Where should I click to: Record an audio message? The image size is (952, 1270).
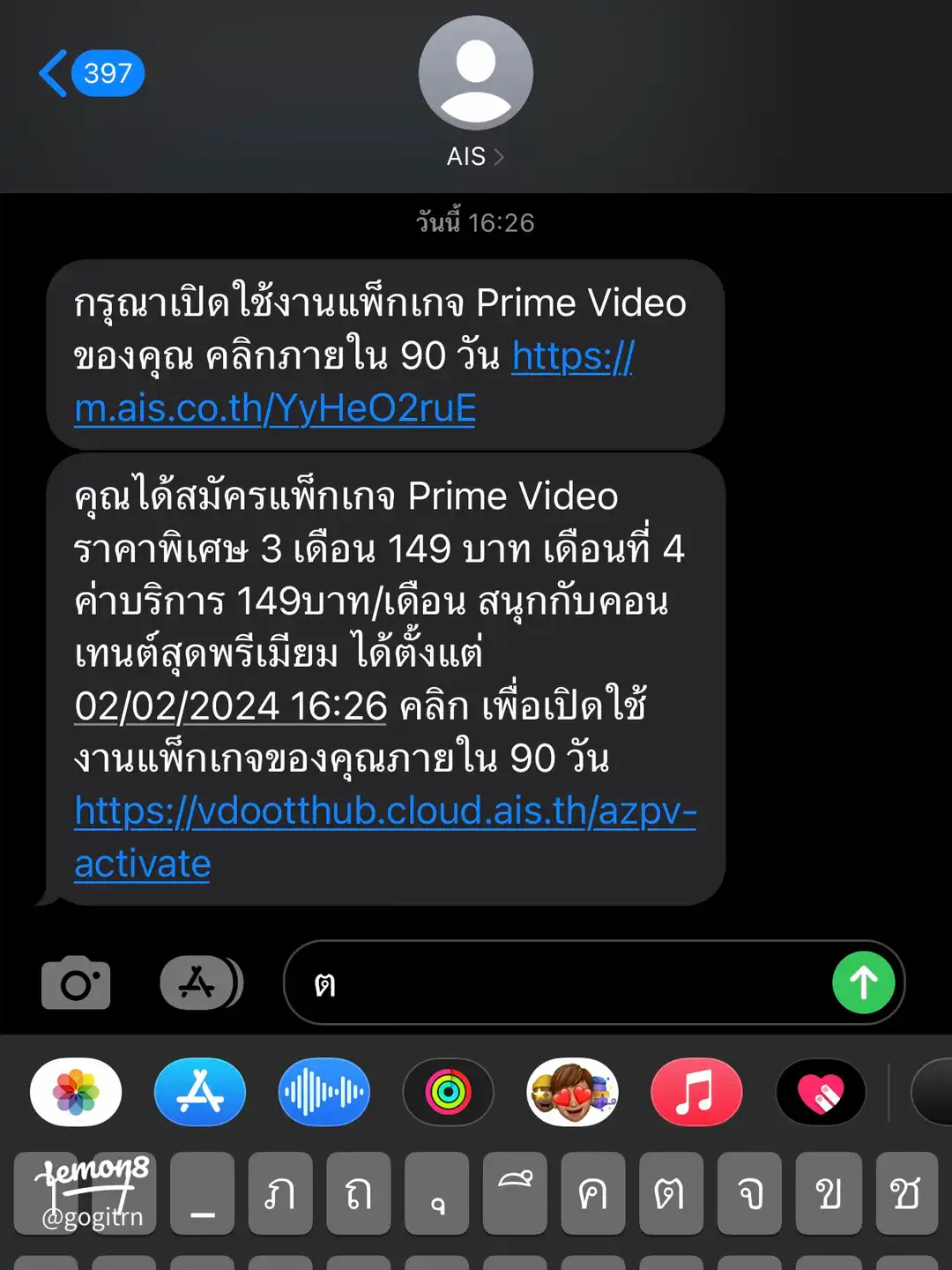(324, 1092)
